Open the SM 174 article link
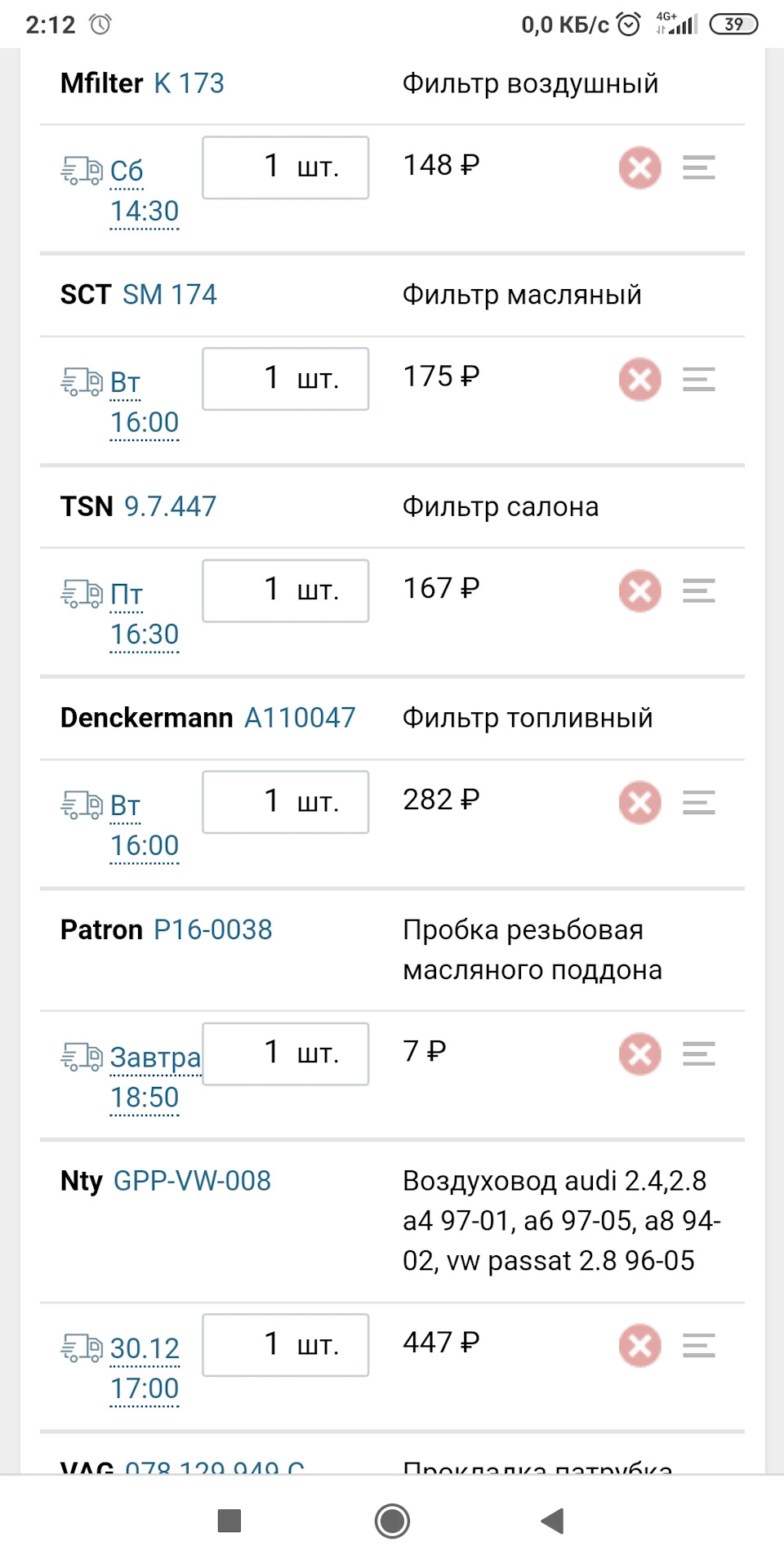The height and width of the screenshot is (1568, 784). coord(170,295)
